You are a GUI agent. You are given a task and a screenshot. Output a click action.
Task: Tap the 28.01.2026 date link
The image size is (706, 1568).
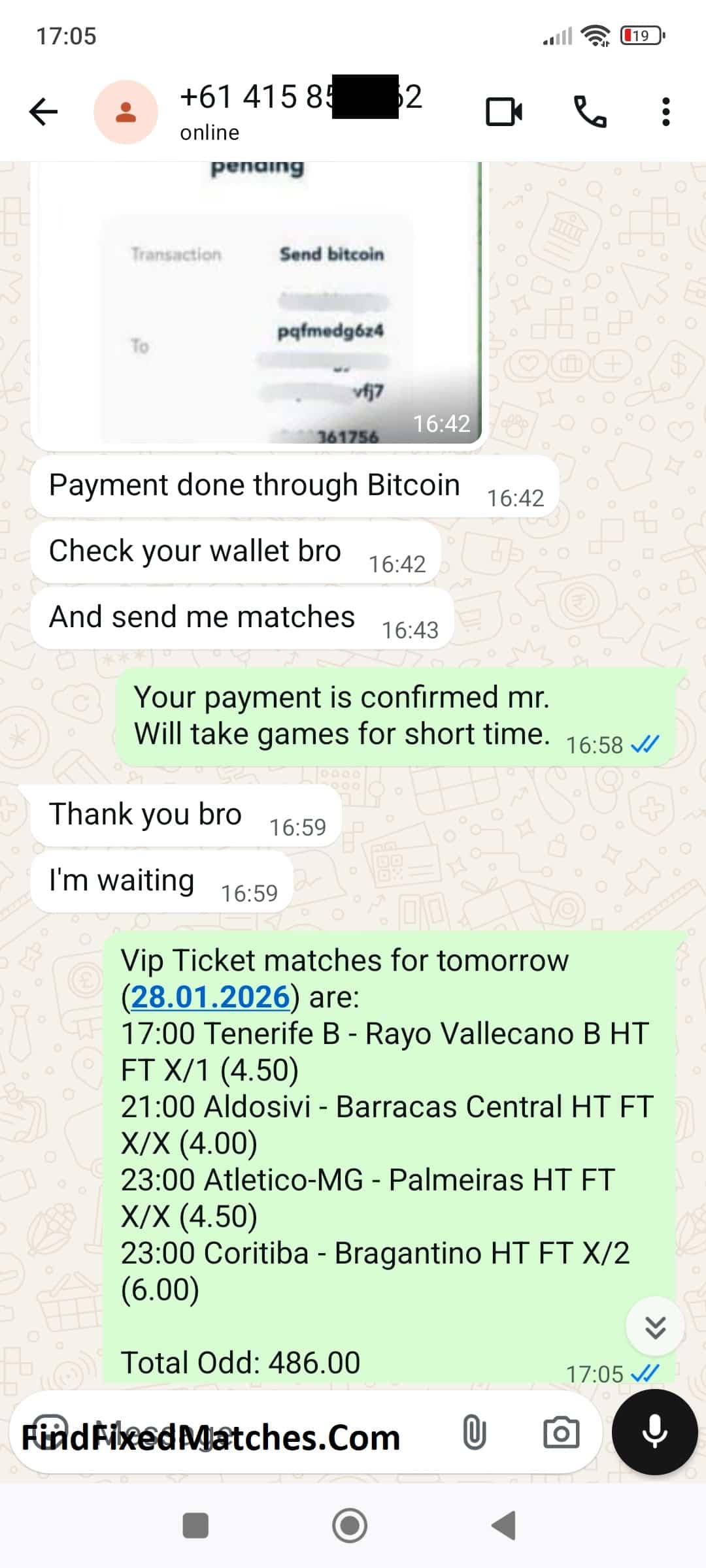point(210,997)
